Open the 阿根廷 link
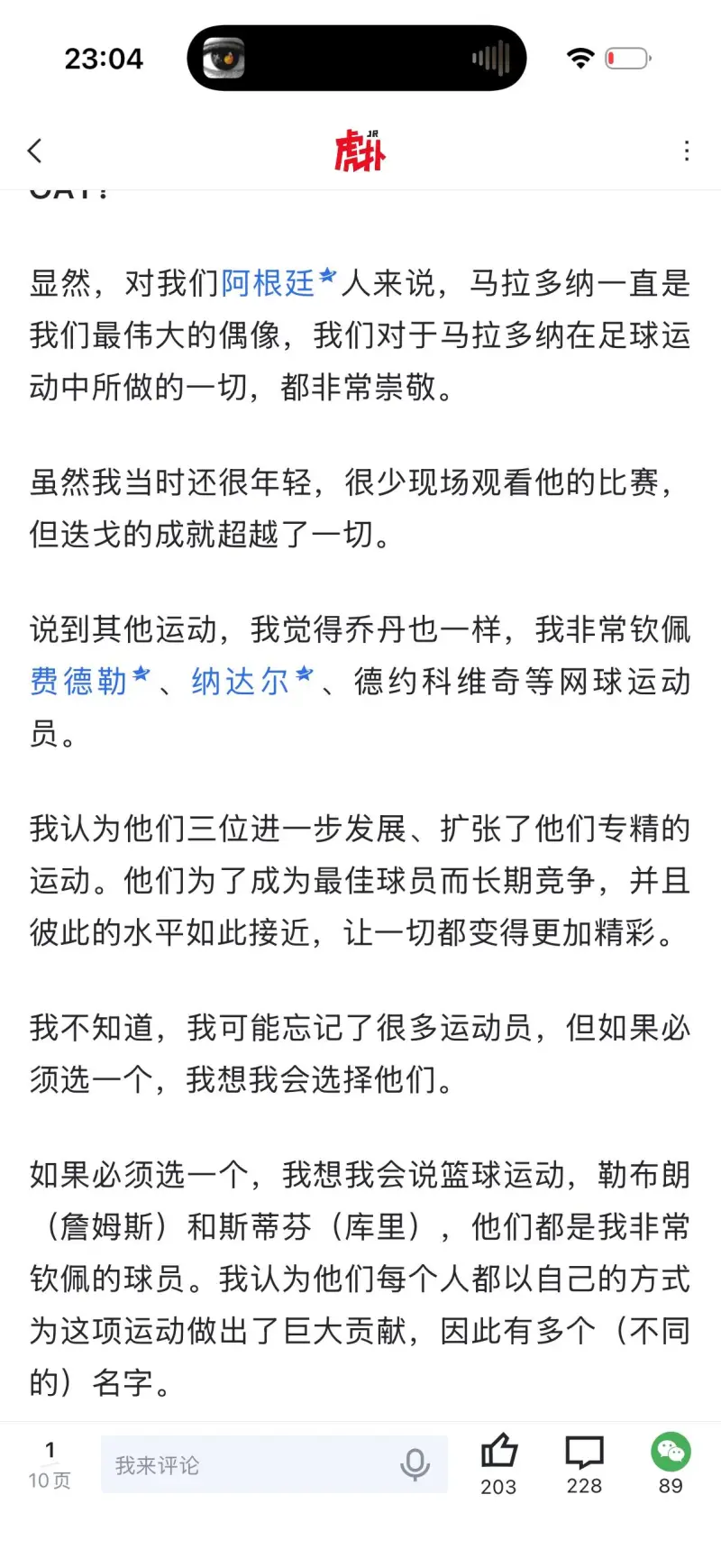721x1568 pixels. (x=268, y=283)
